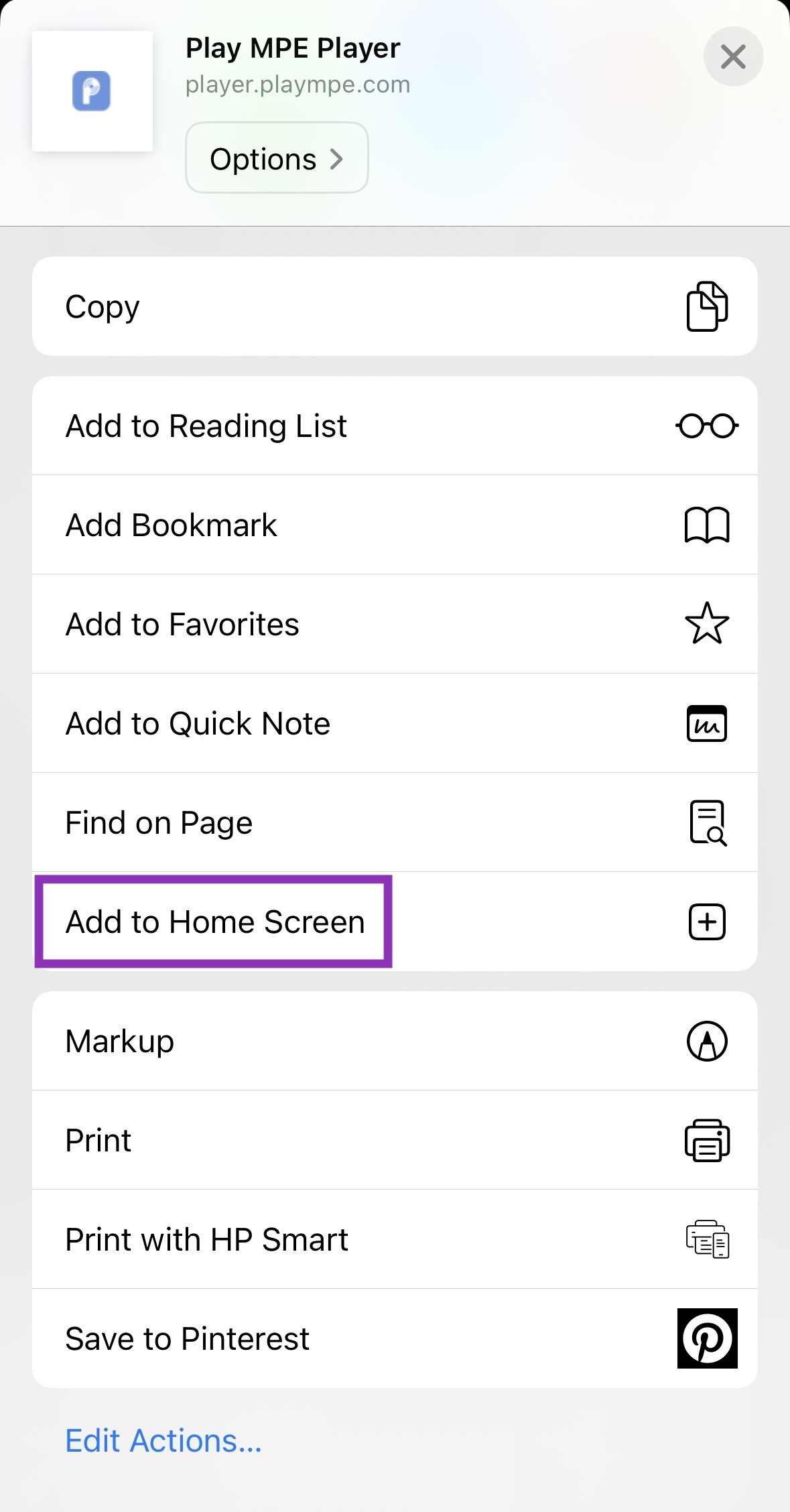790x1512 pixels.
Task: Save the page to Pinterest
Action: coord(395,1338)
